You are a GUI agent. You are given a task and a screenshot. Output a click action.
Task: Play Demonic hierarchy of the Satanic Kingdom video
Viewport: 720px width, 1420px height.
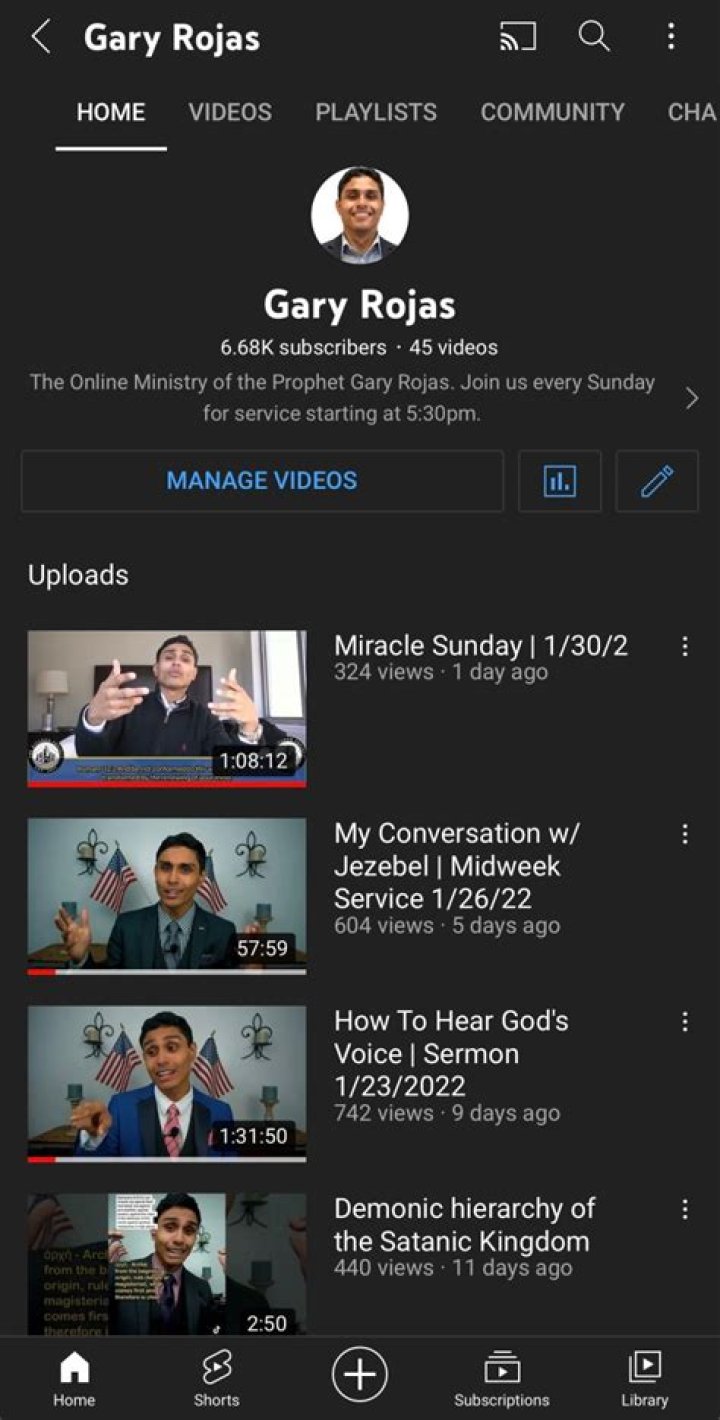pyautogui.click(x=167, y=1264)
